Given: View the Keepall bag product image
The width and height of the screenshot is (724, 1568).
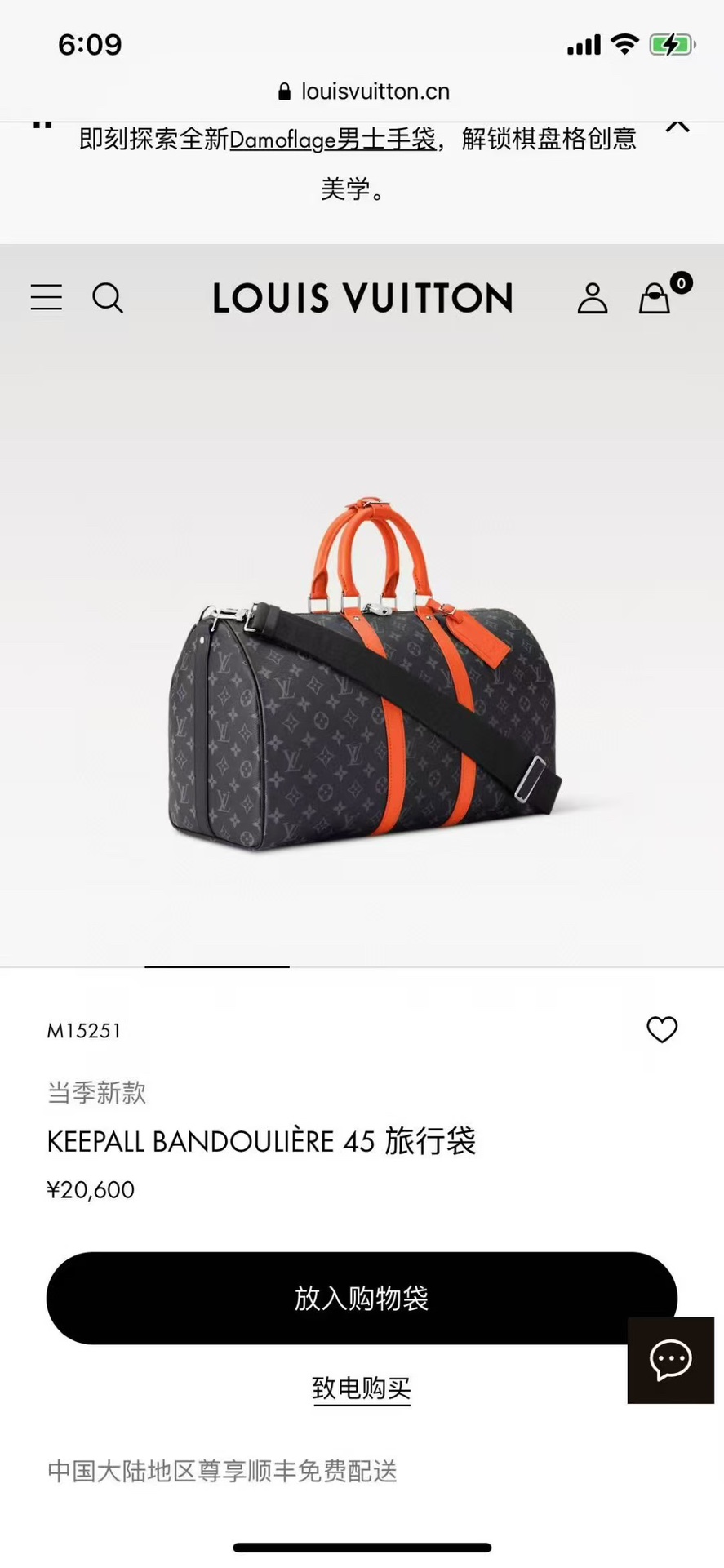Looking at the screenshot, I should 363,677.
